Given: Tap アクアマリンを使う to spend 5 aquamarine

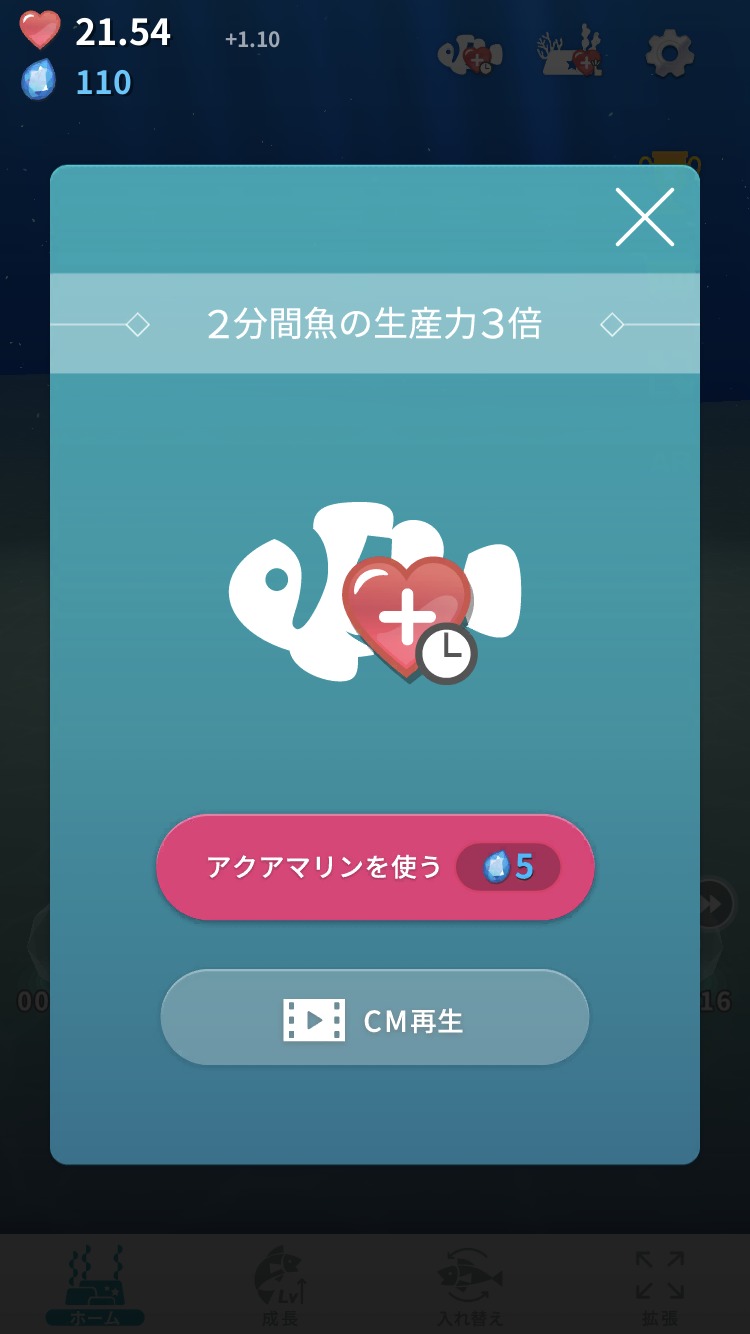Looking at the screenshot, I should click(375, 867).
